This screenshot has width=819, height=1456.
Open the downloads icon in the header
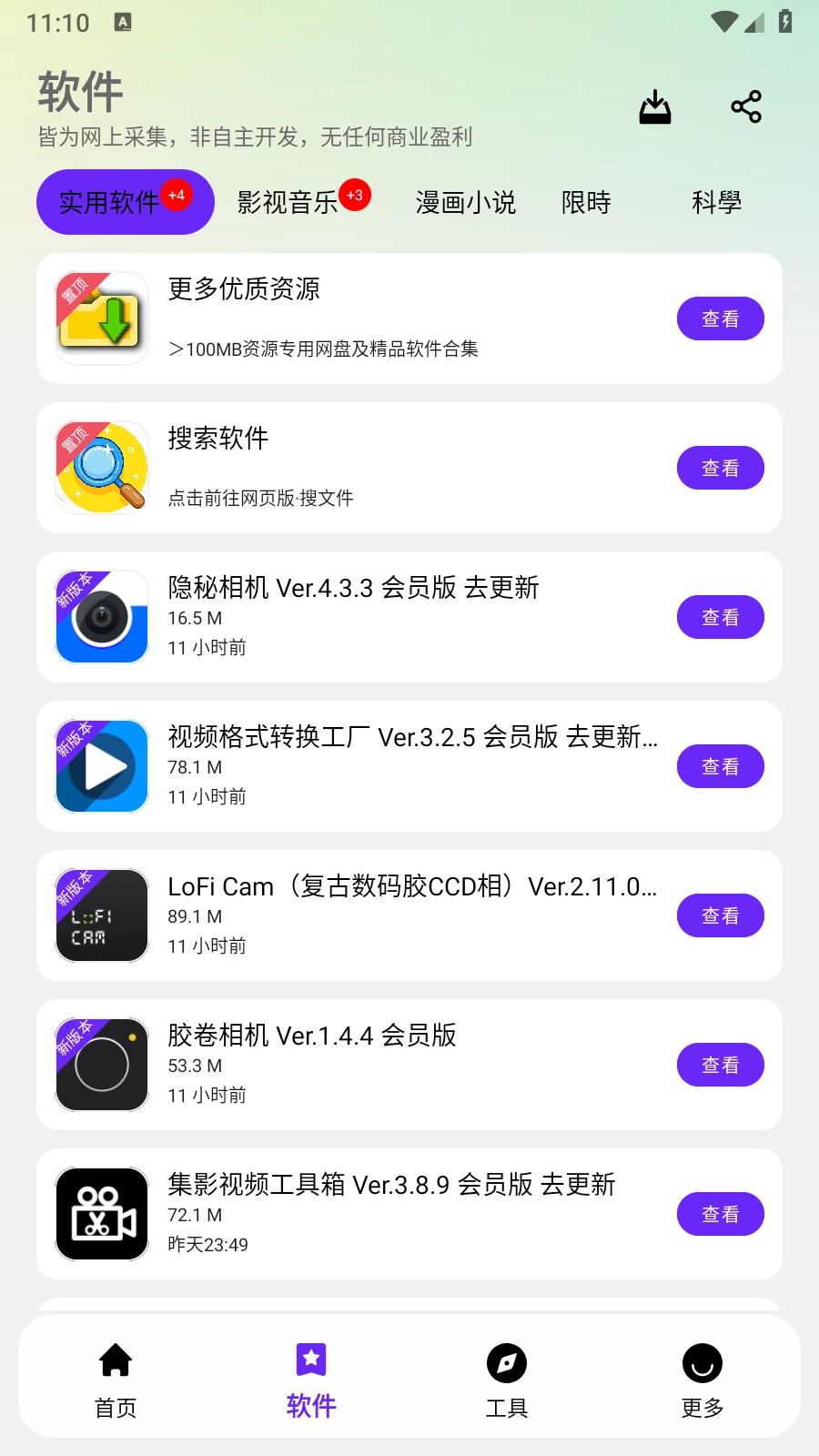coord(654,107)
